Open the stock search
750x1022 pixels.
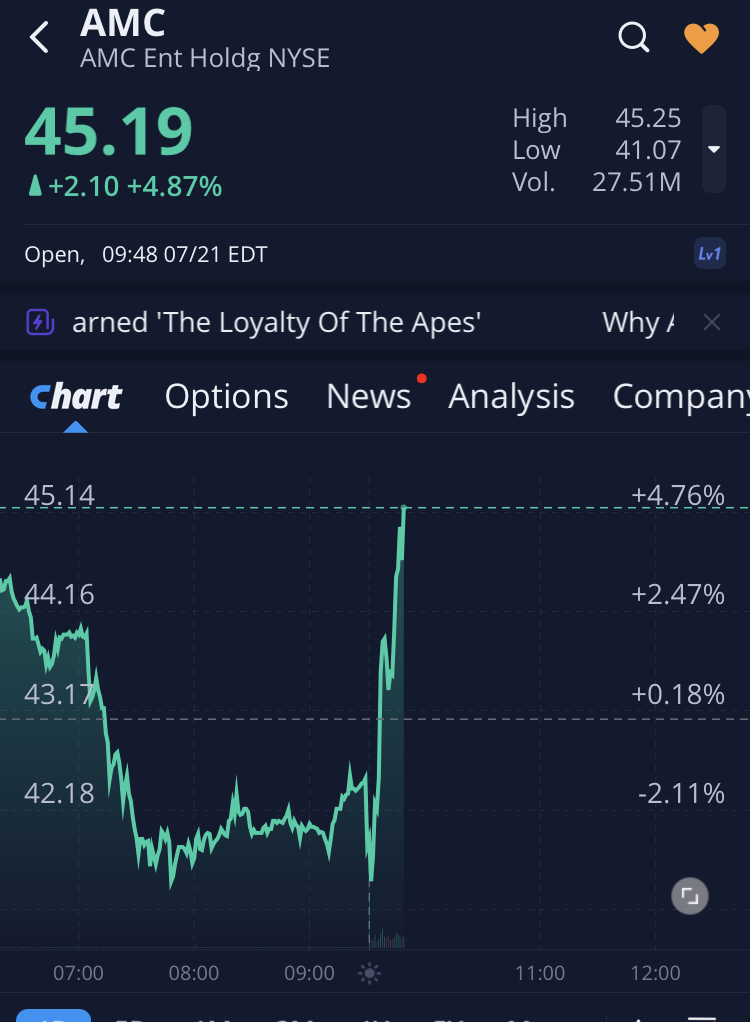tap(634, 38)
